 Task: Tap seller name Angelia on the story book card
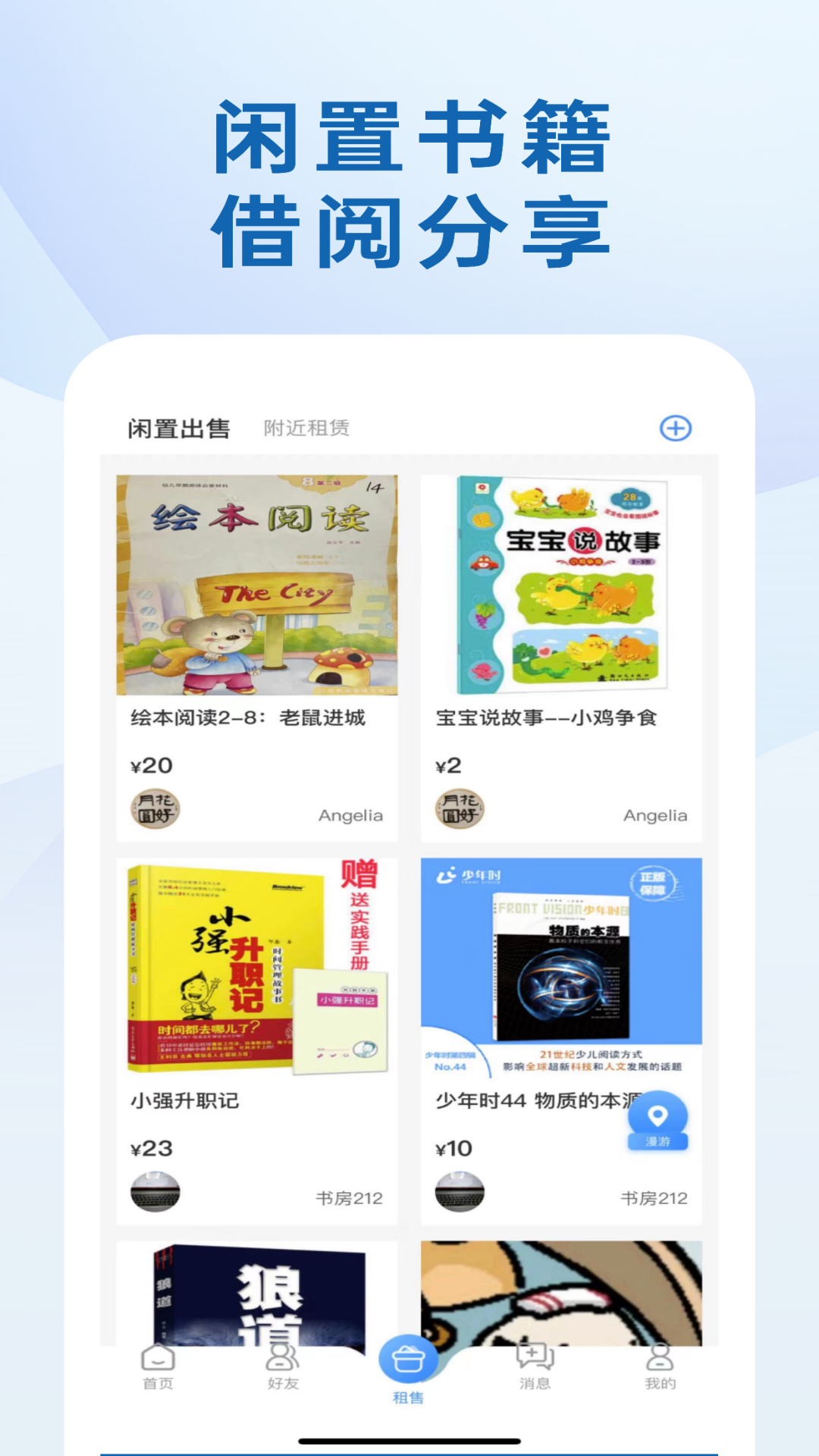tap(656, 817)
